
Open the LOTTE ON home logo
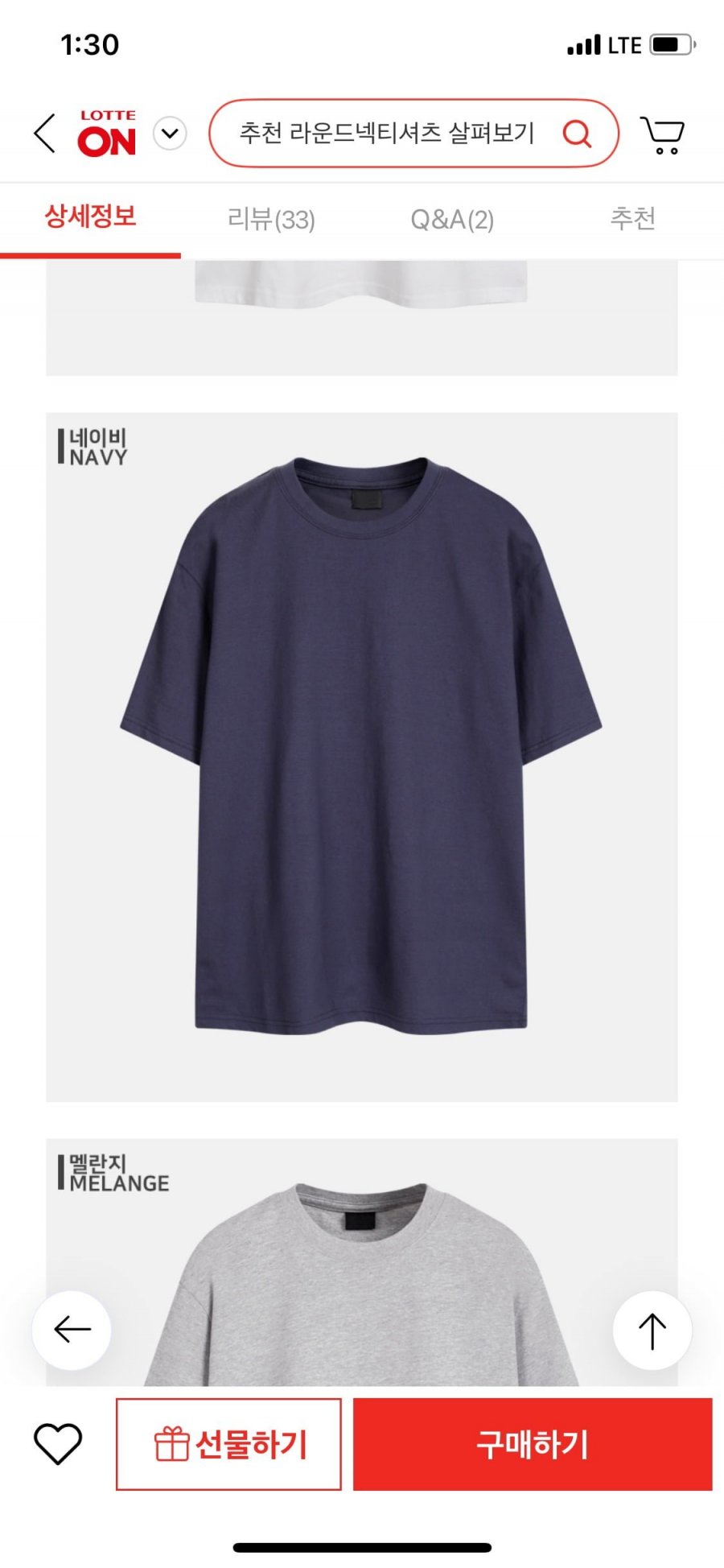[107, 134]
